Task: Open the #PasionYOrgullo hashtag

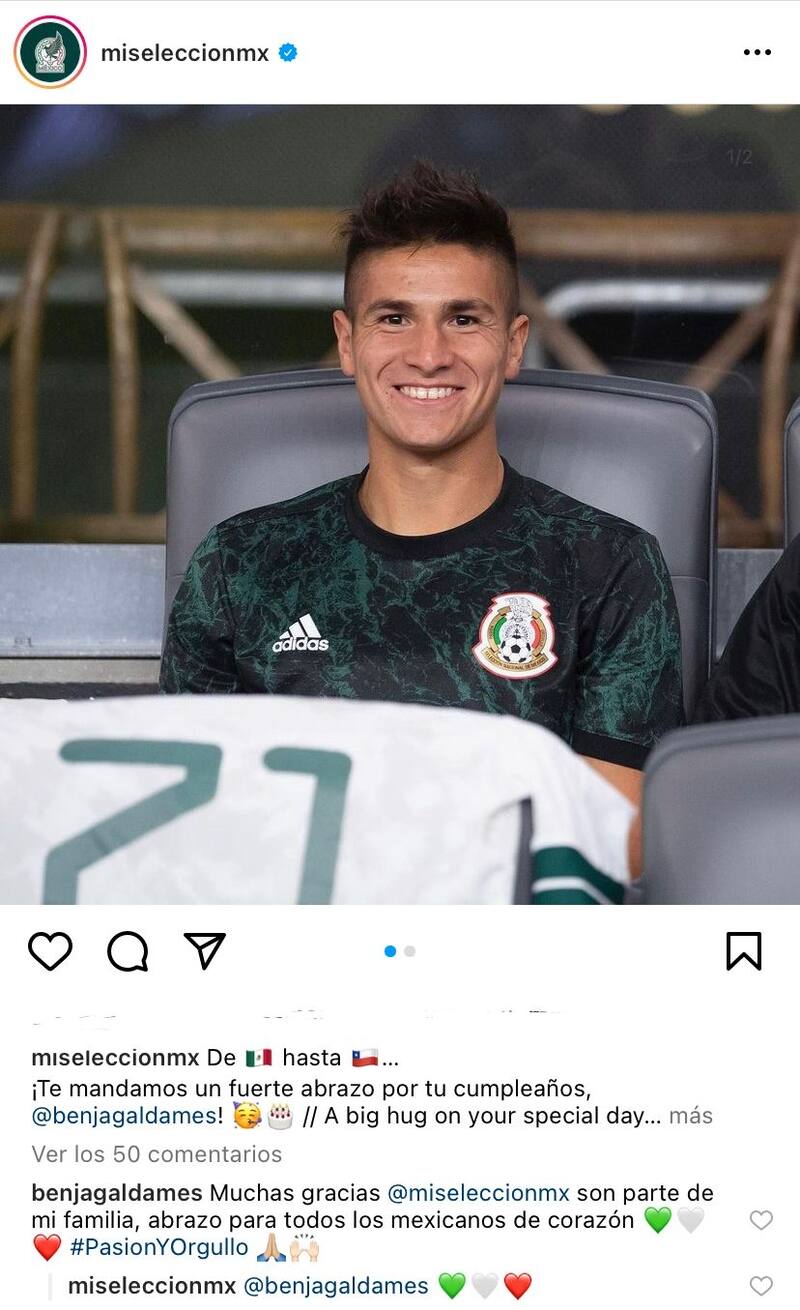Action: coord(159,1248)
